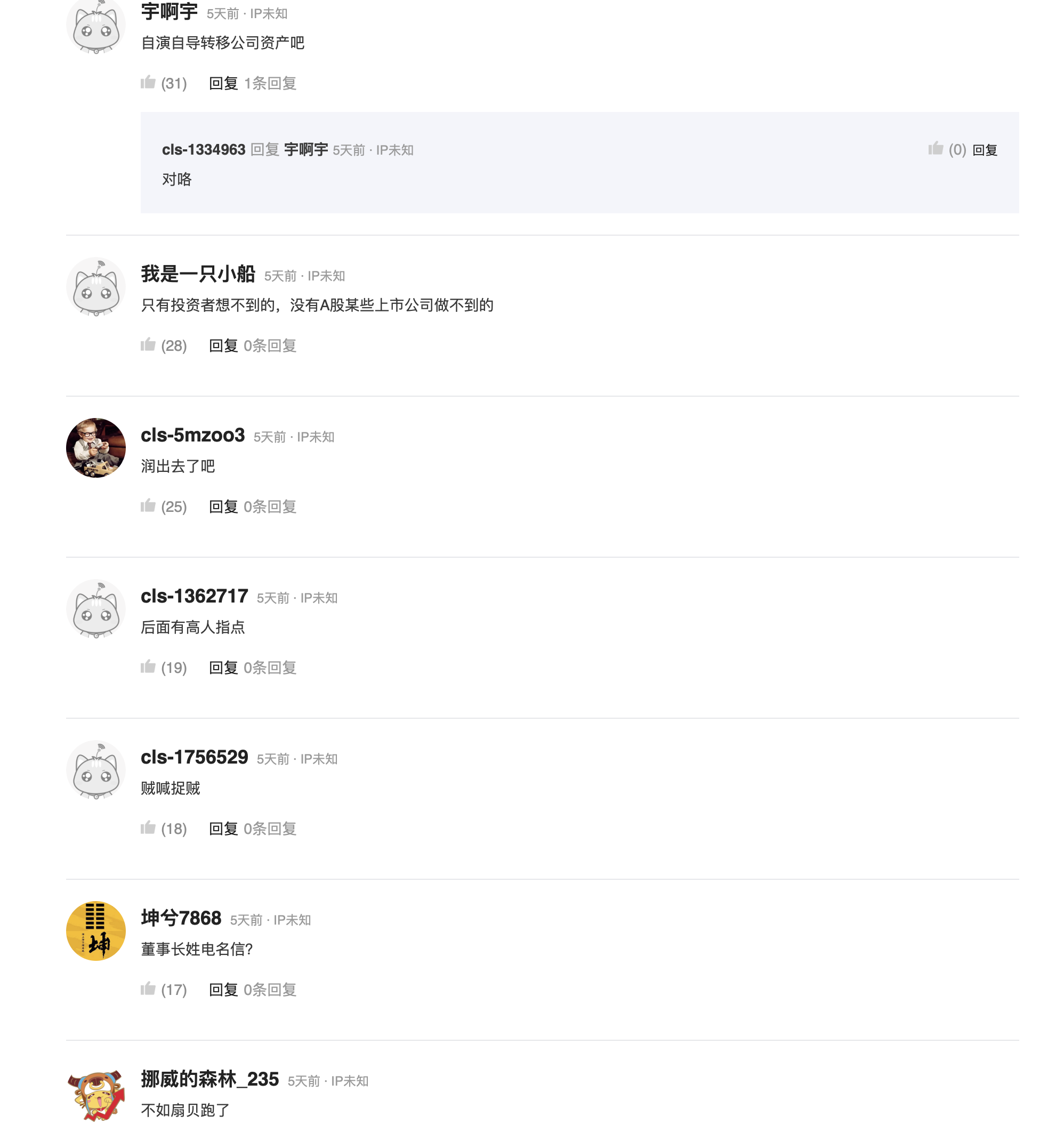Open the avatar of cls-5mzoo3
The width and height of the screenshot is (1064, 1124).
pyautogui.click(x=96, y=448)
